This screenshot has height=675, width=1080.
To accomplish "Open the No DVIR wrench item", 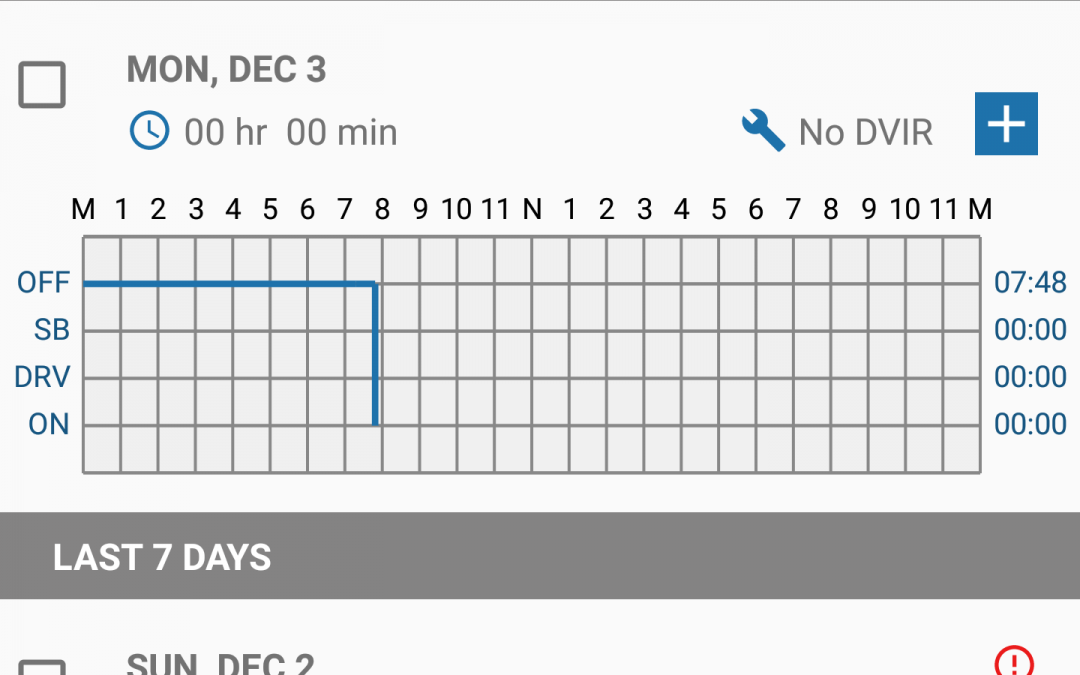I will 838,132.
